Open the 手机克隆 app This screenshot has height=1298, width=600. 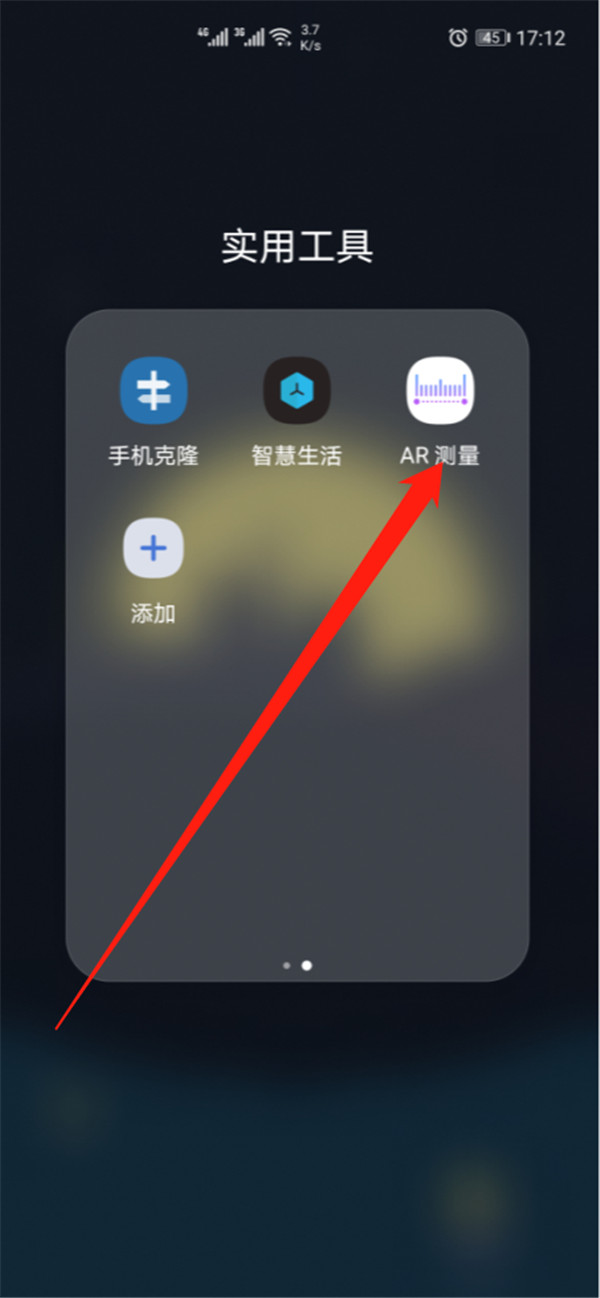[x=153, y=390]
